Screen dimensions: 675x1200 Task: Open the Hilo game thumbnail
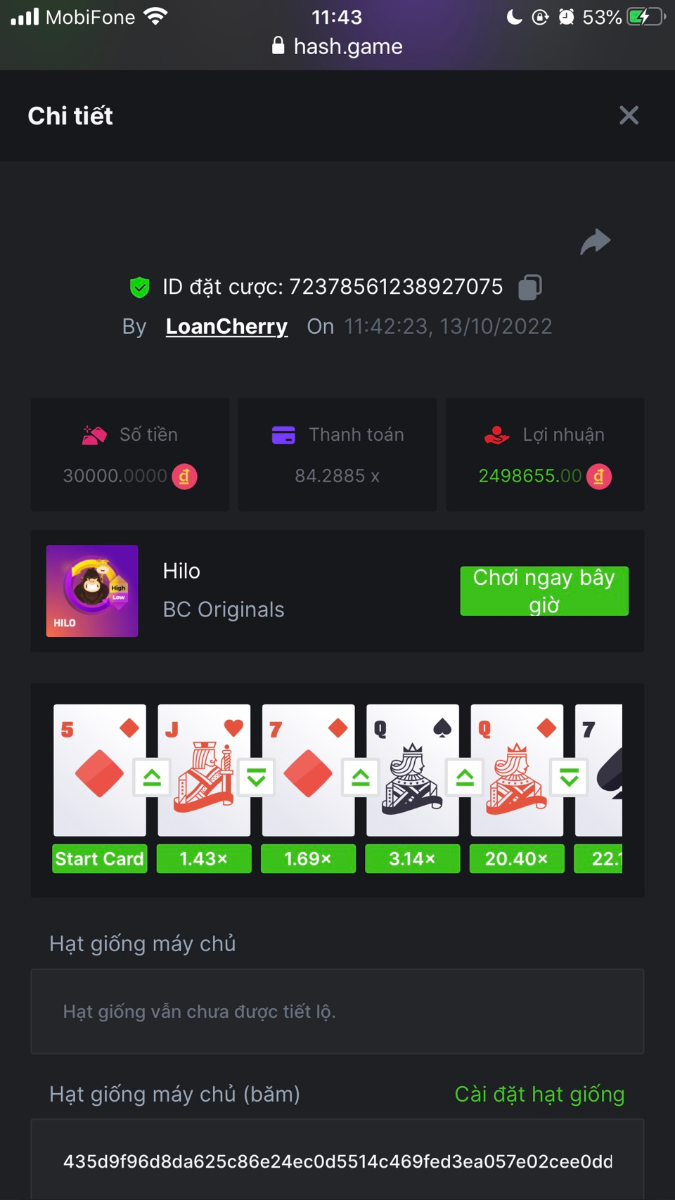[x=92, y=591]
